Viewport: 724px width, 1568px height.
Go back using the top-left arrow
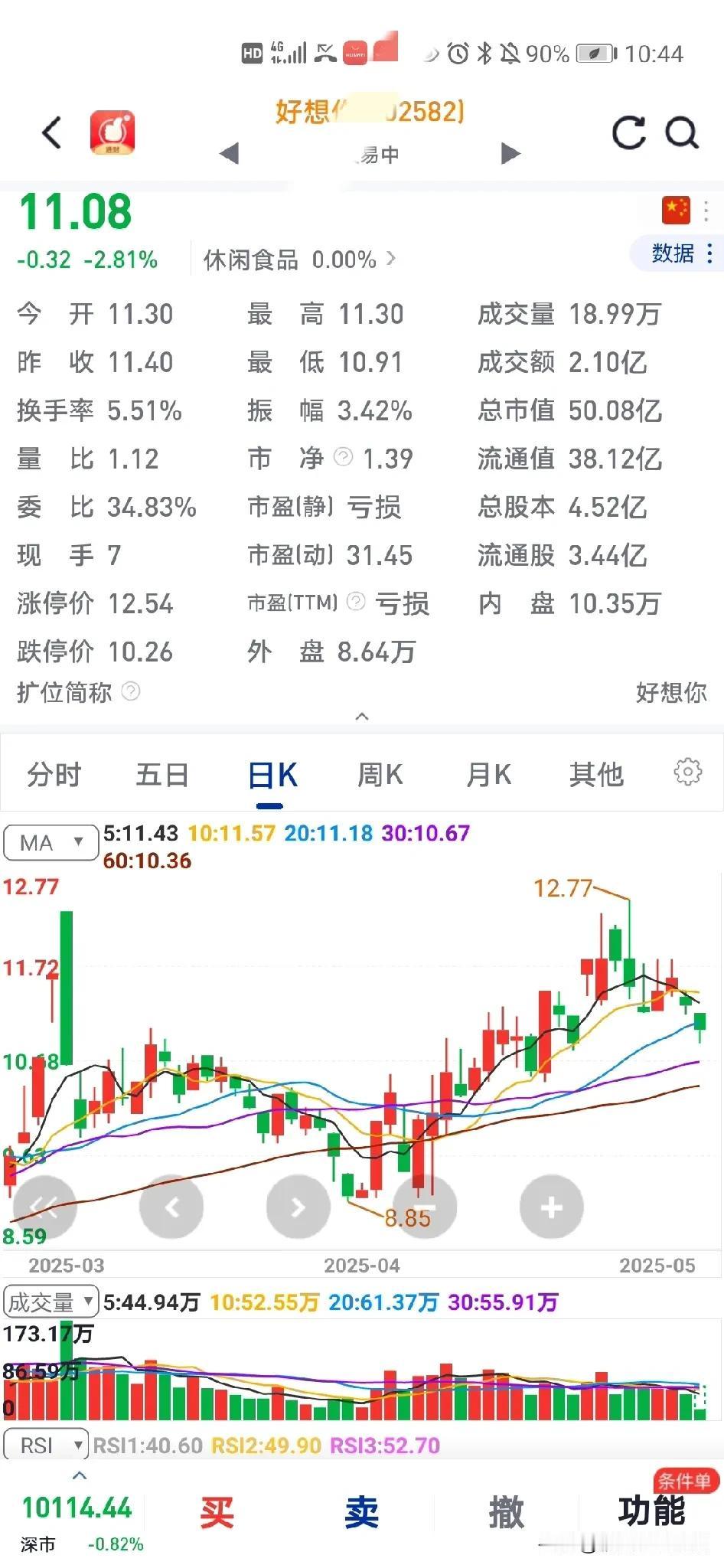[51, 133]
